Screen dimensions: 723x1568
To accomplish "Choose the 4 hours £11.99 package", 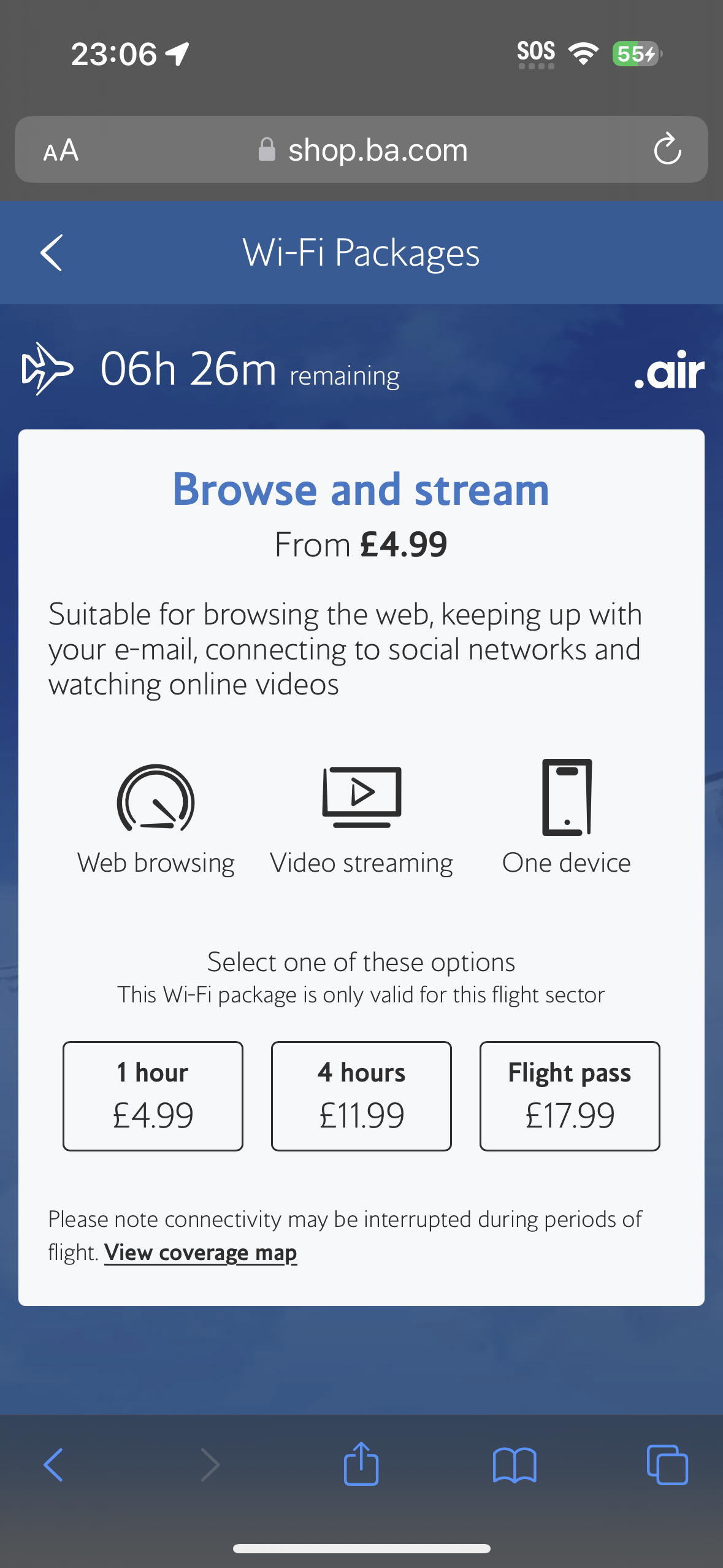I will tap(361, 1096).
